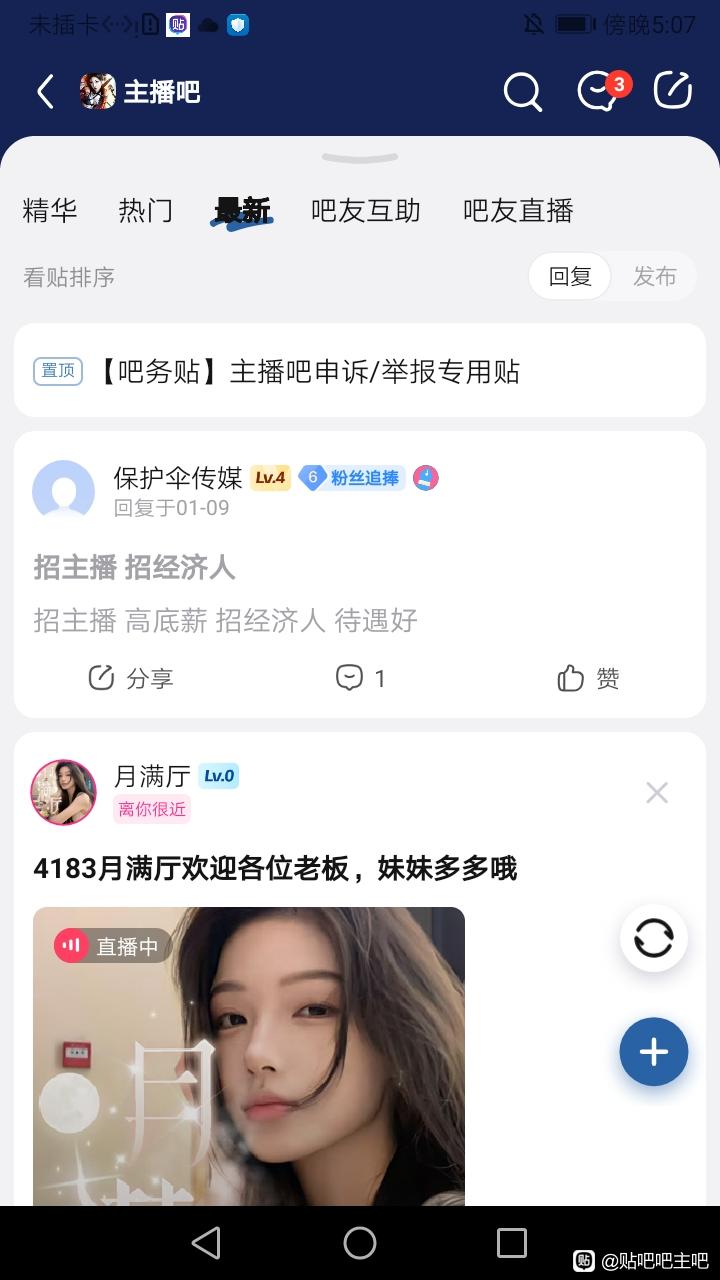Switch to the 热门 tab
The image size is (720, 1280).
(145, 211)
